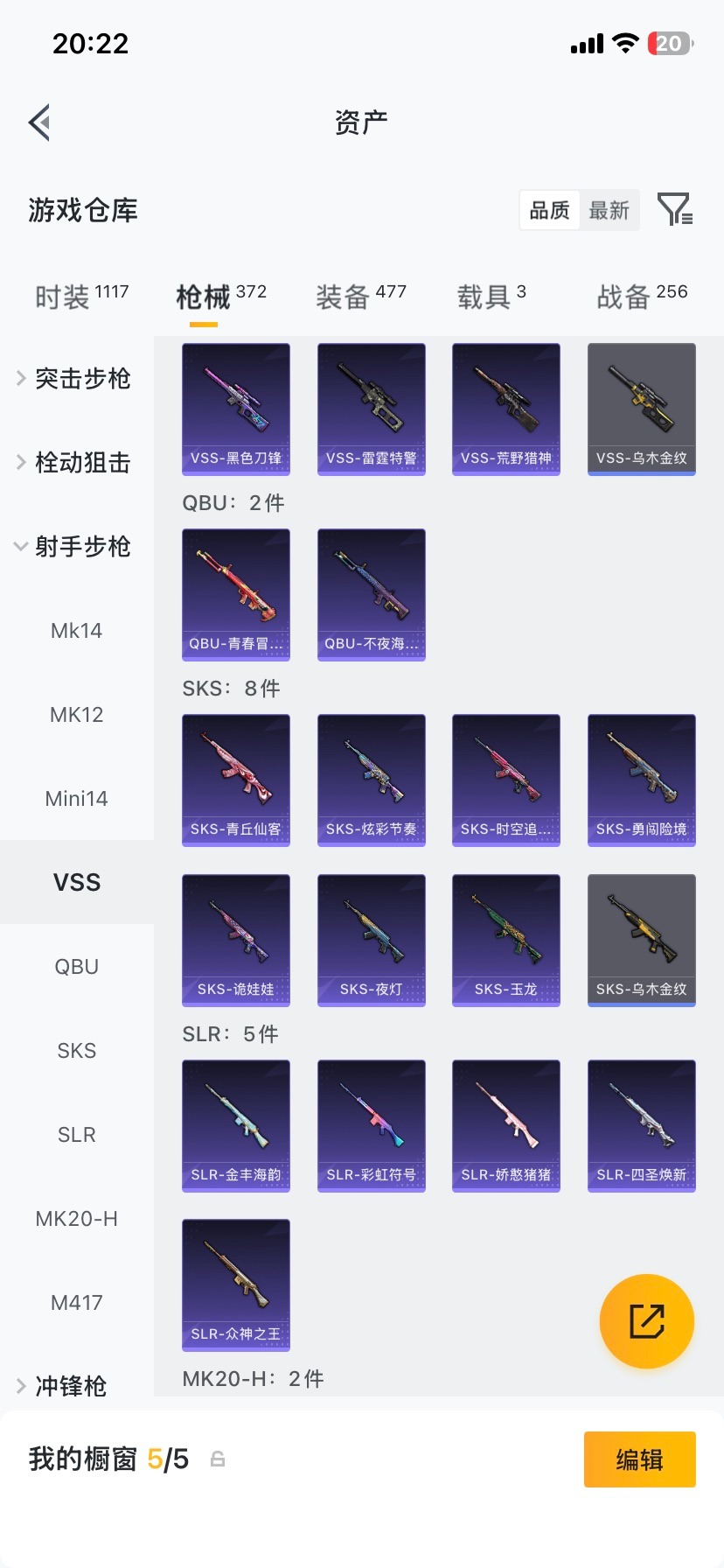Viewport: 724px width, 1568px height.
Task: Select the VSS category in the sidebar
Action: point(77,882)
